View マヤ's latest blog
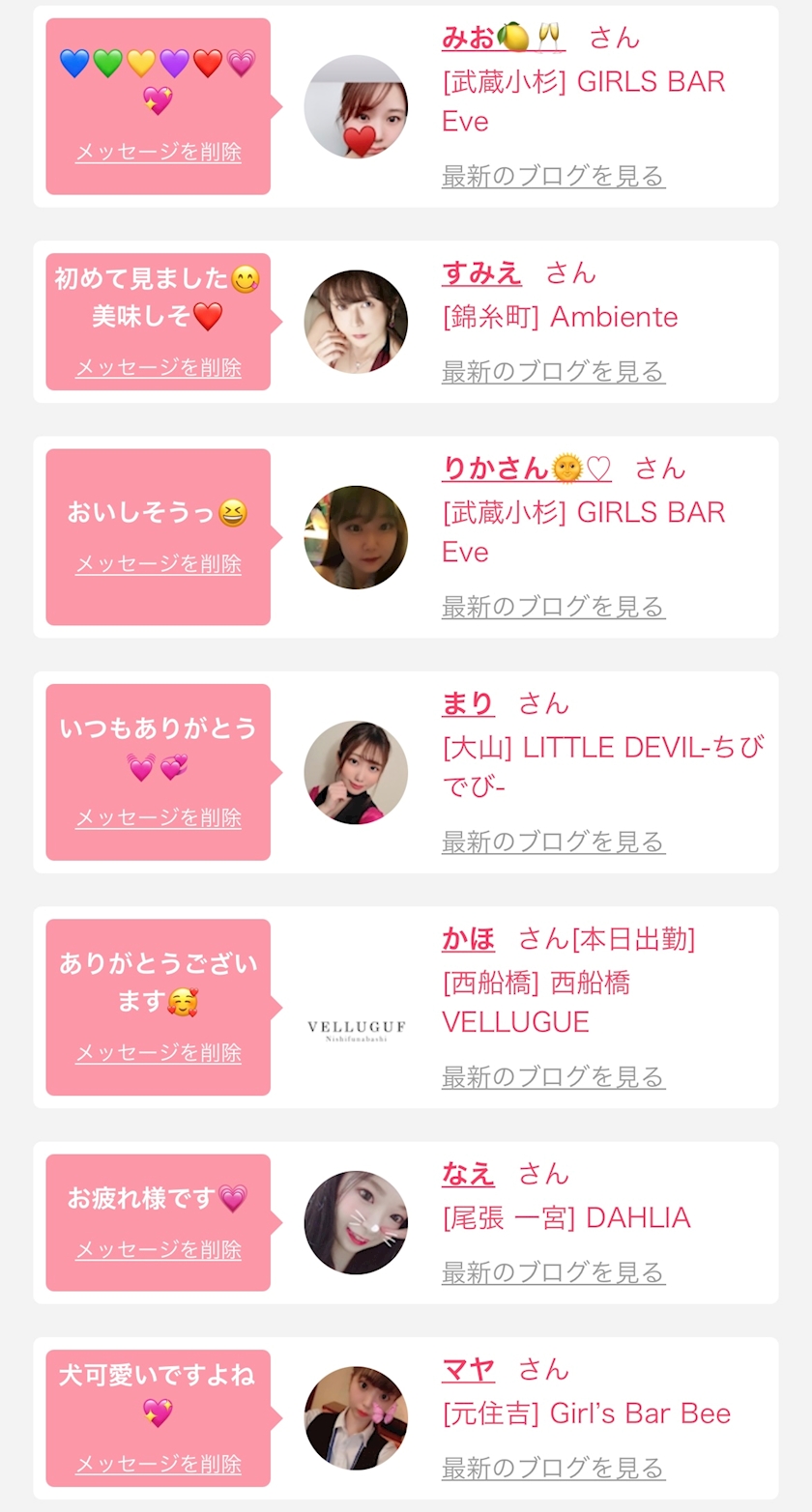Screen dimensions: 812x1512 tap(553, 1469)
